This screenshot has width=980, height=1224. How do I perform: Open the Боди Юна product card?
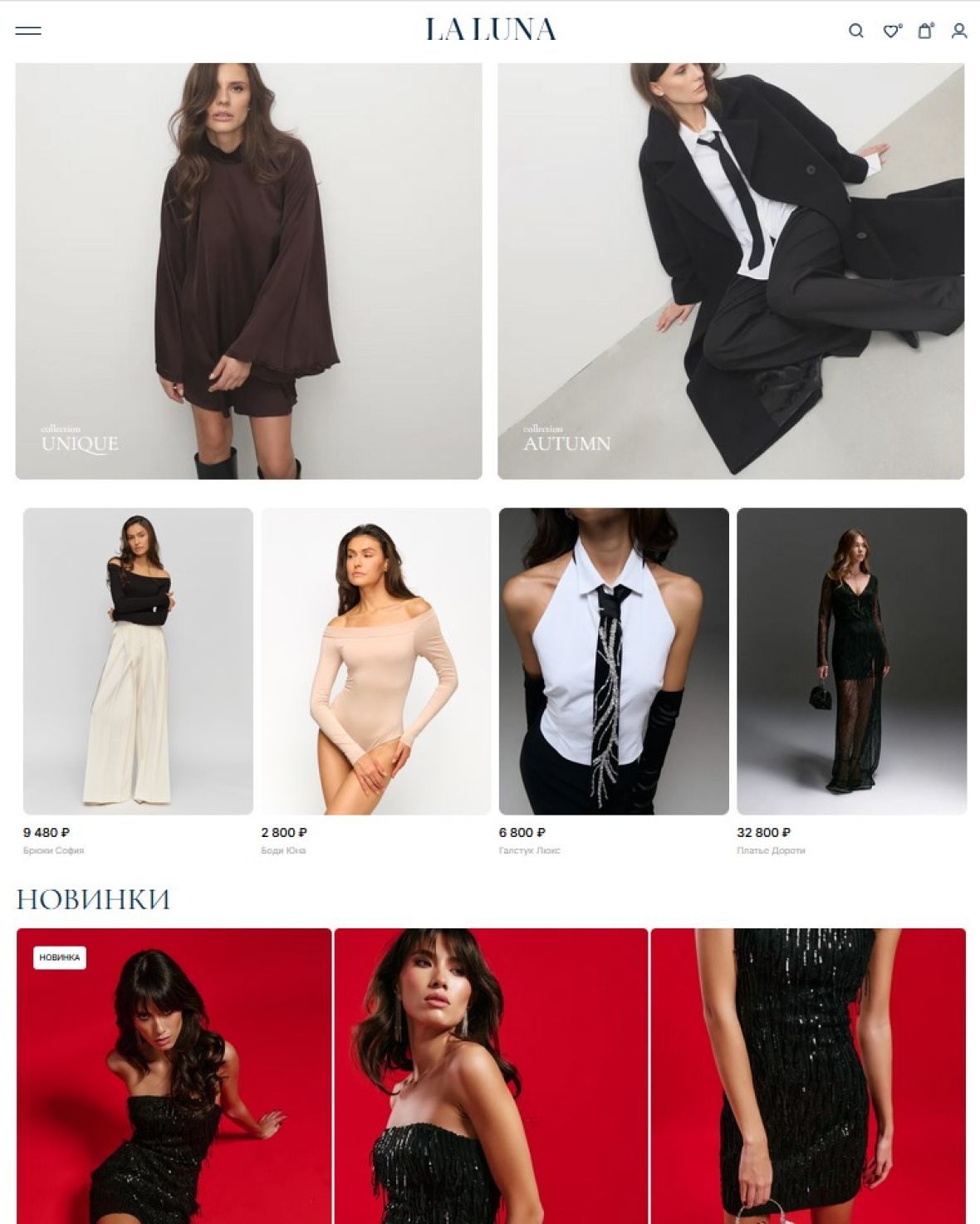tap(375, 661)
